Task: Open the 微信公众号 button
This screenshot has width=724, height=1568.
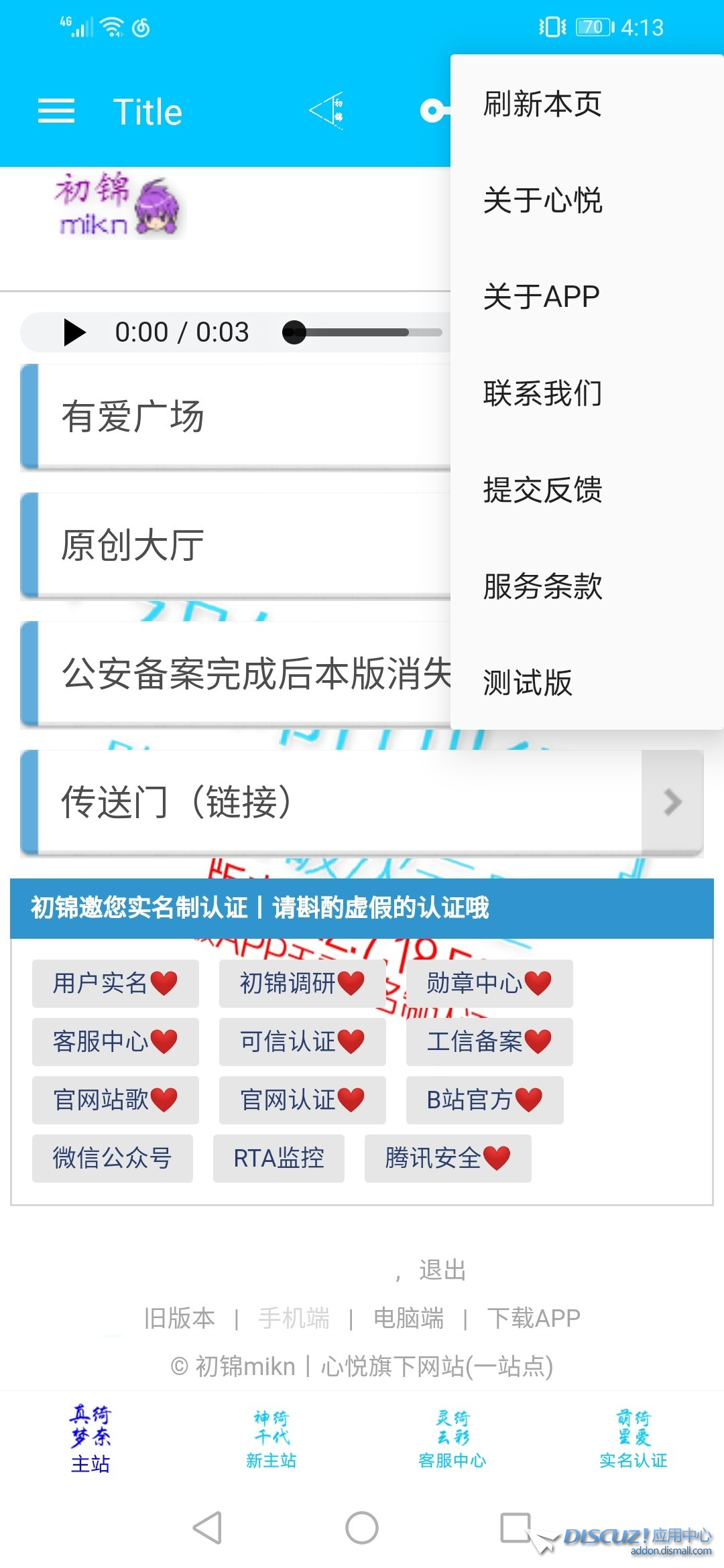Action: pos(113,1159)
